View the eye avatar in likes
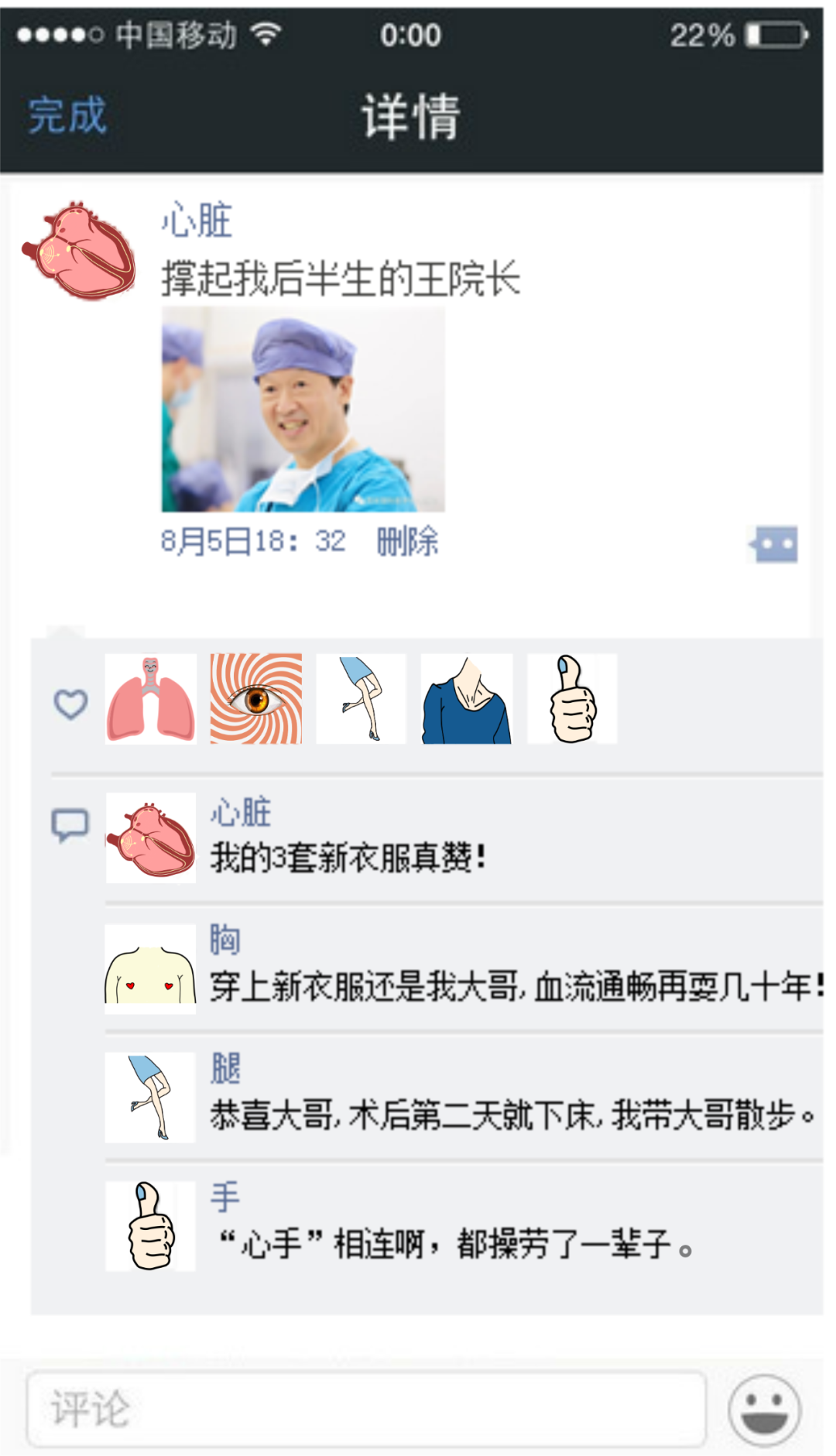This screenshot has height=1456, width=836. [256, 699]
